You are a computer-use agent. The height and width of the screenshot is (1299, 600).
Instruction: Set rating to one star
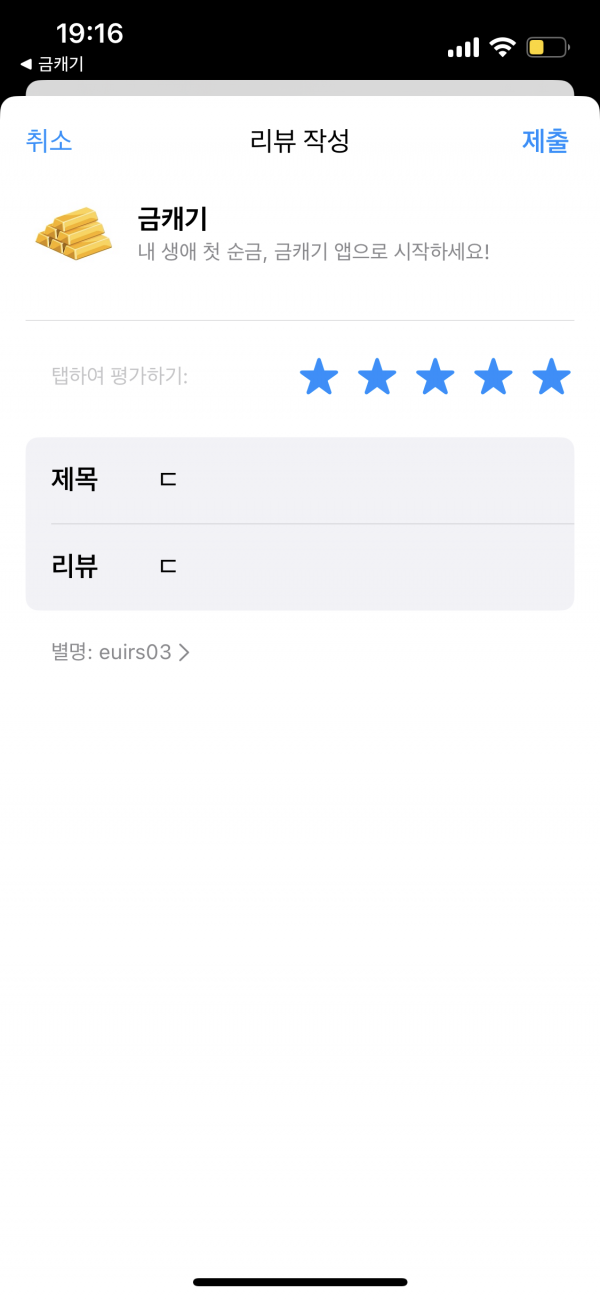point(319,378)
